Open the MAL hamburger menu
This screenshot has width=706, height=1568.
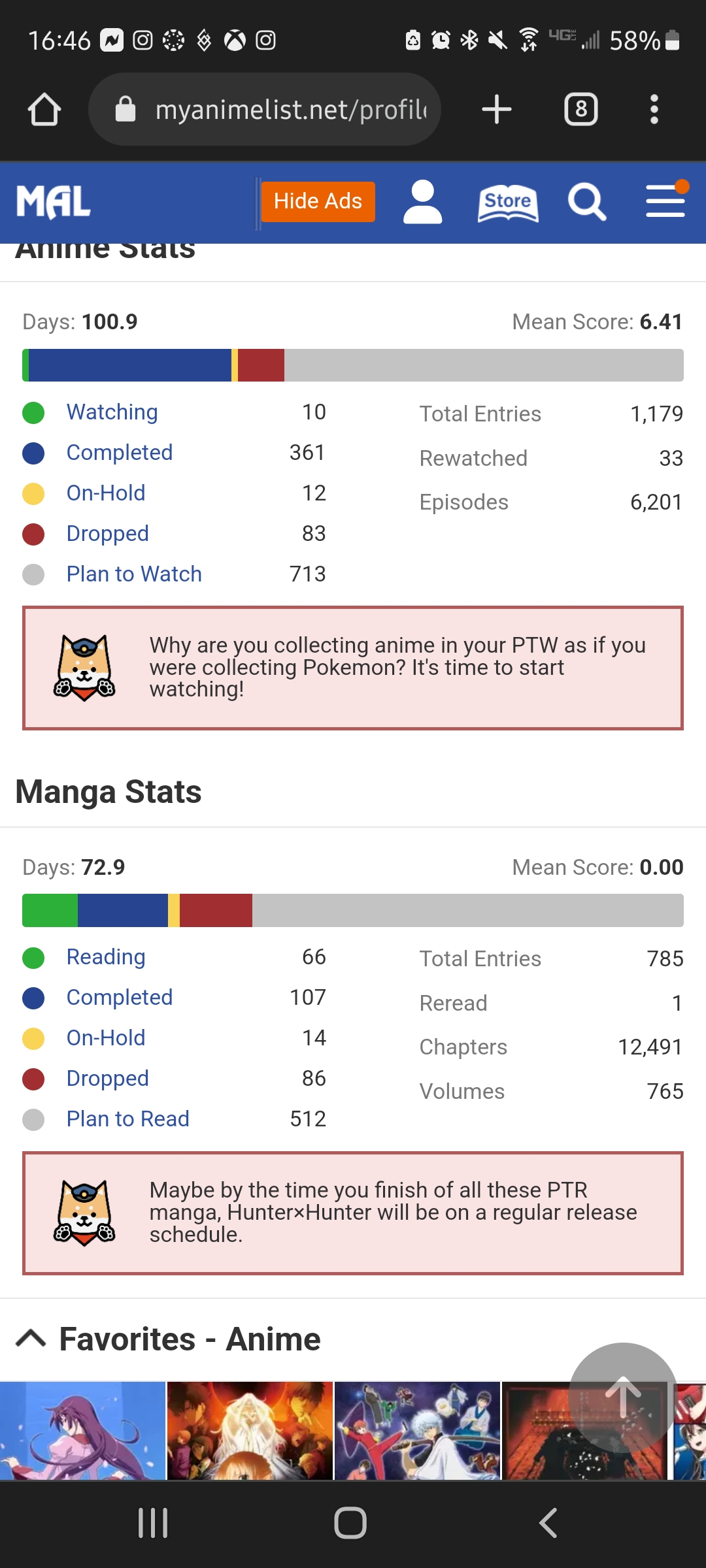pos(665,201)
